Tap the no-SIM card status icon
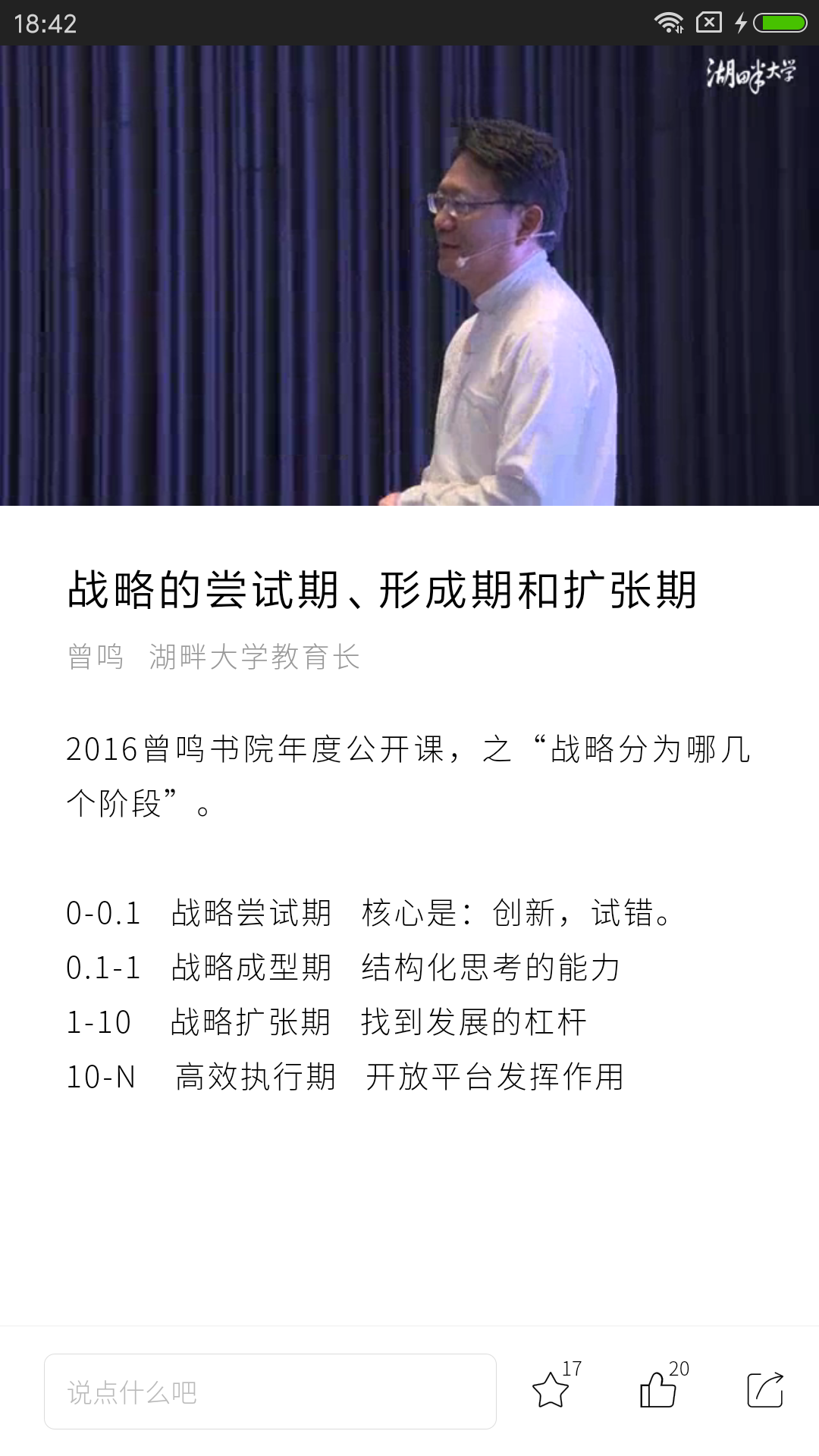Screen dimensions: 819x1456 [709, 23]
